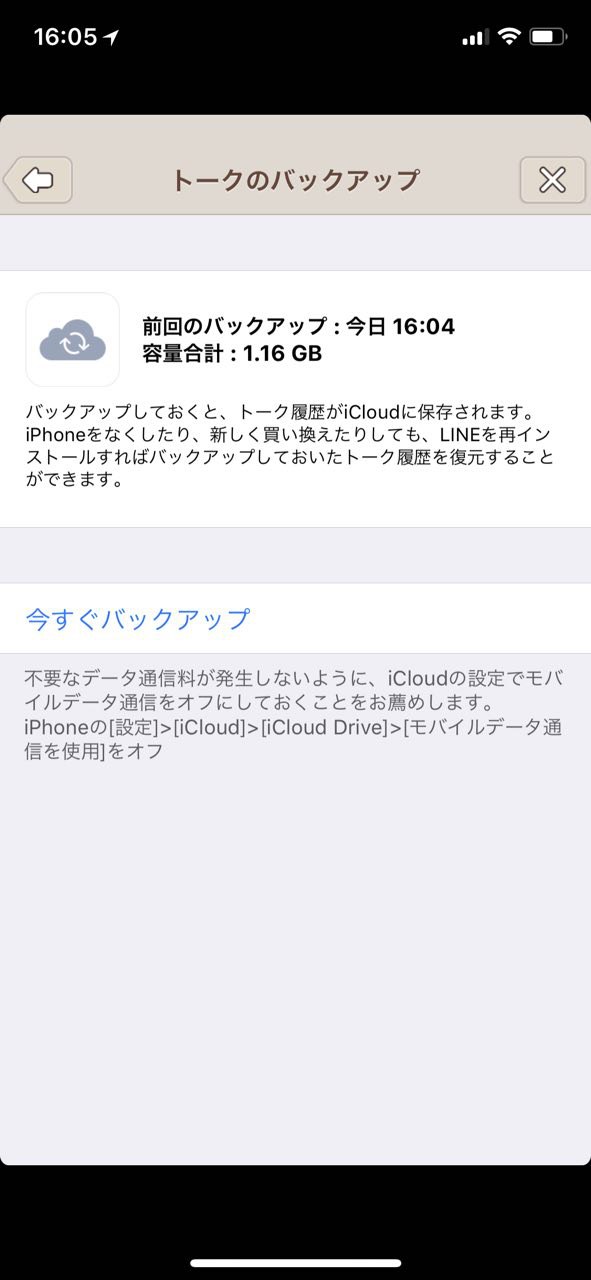Close the トークのバックアップ screen
Image resolution: width=591 pixels, height=1280 pixels.
pos(552,180)
